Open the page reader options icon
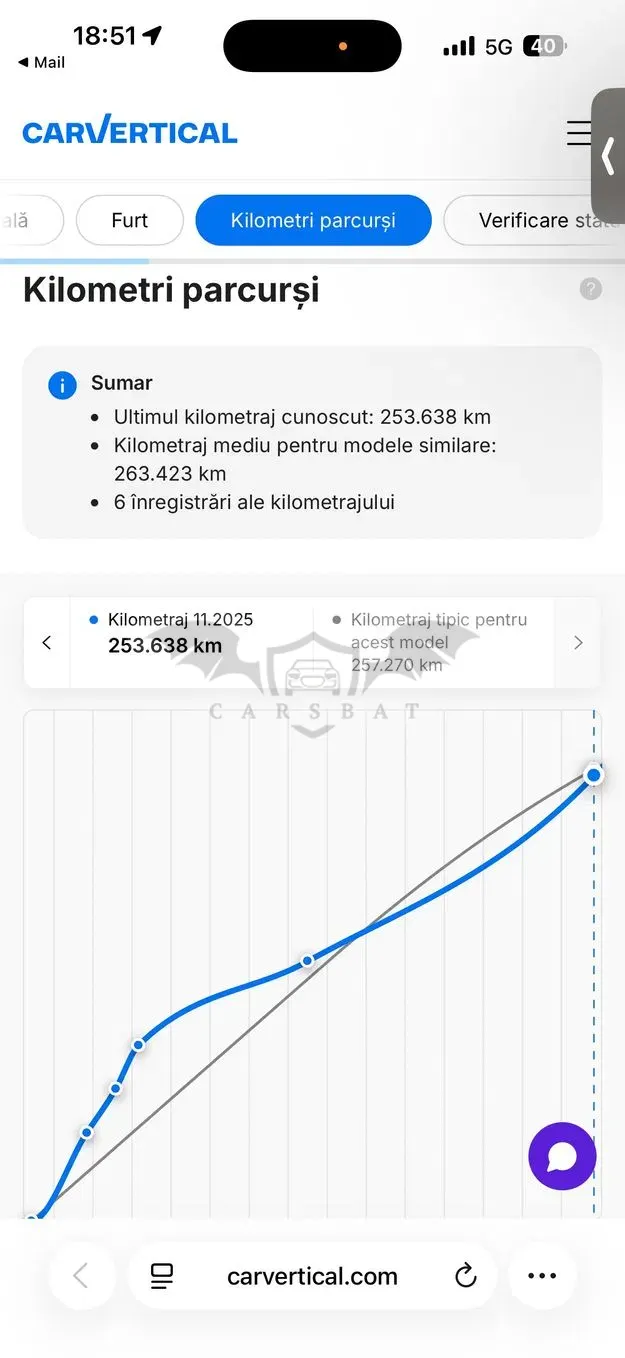This screenshot has height=1358, width=625. click(x=161, y=1276)
